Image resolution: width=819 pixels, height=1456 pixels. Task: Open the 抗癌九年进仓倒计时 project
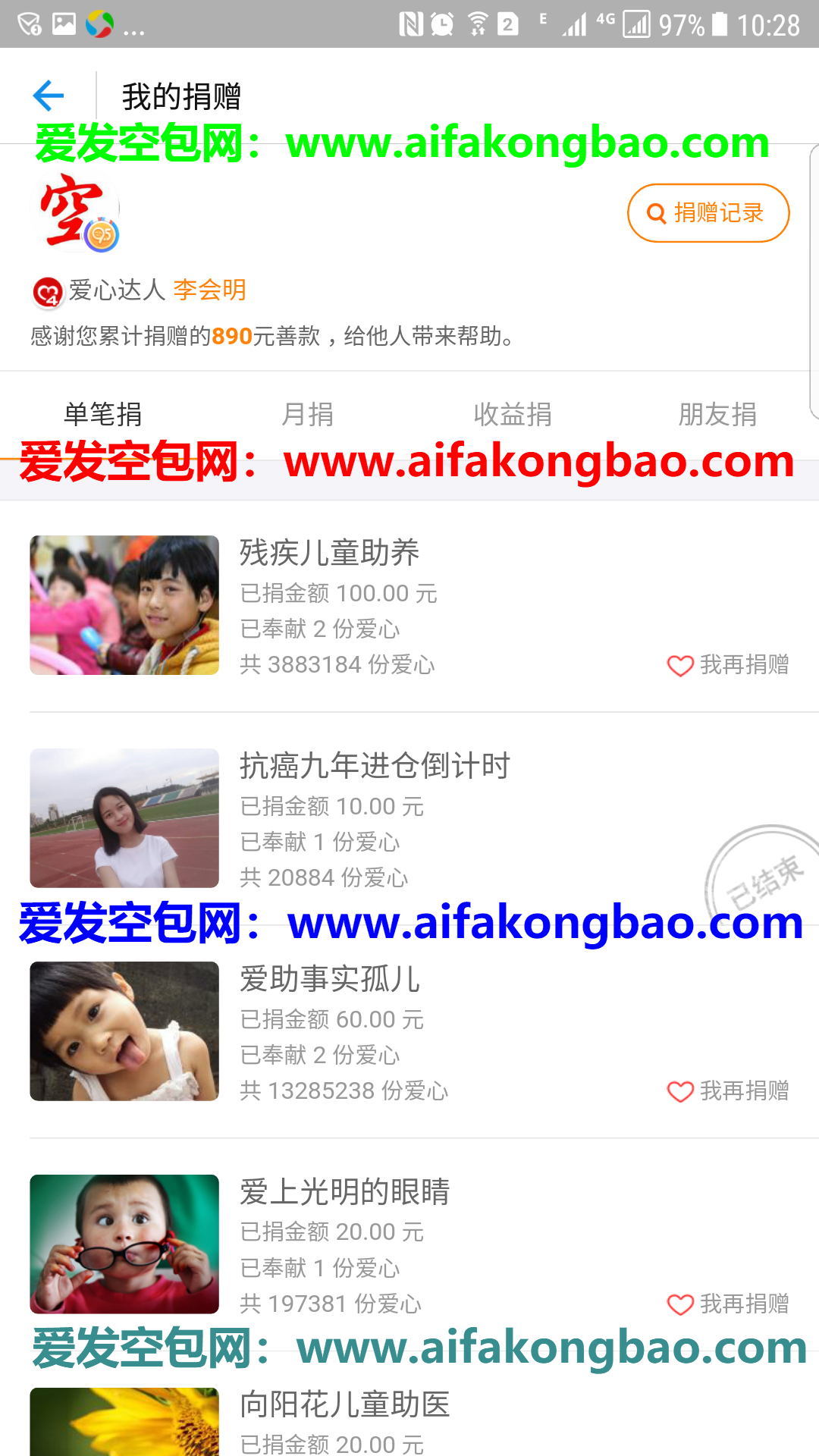tap(375, 766)
